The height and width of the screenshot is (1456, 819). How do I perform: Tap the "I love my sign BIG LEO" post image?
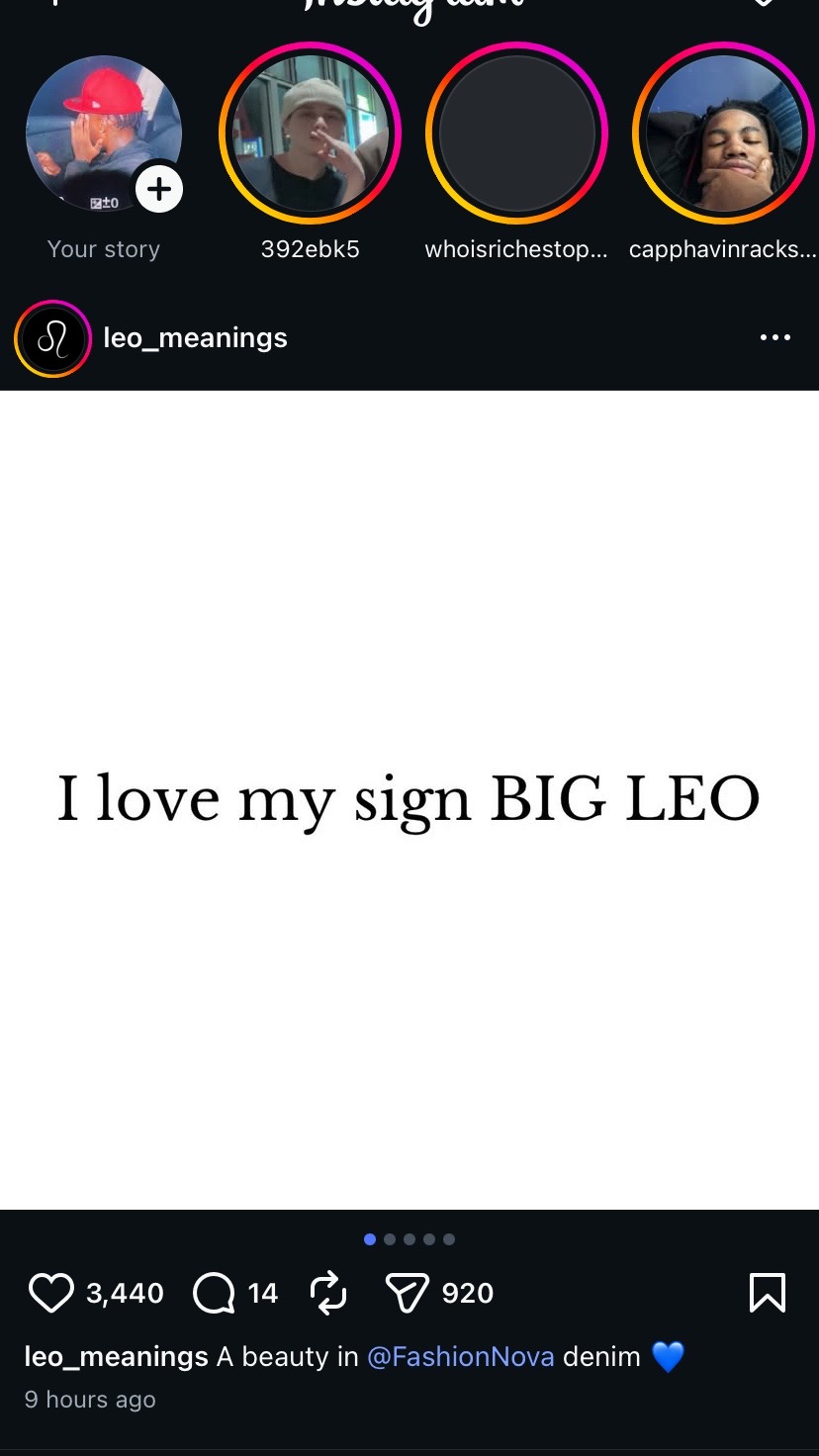tap(409, 799)
